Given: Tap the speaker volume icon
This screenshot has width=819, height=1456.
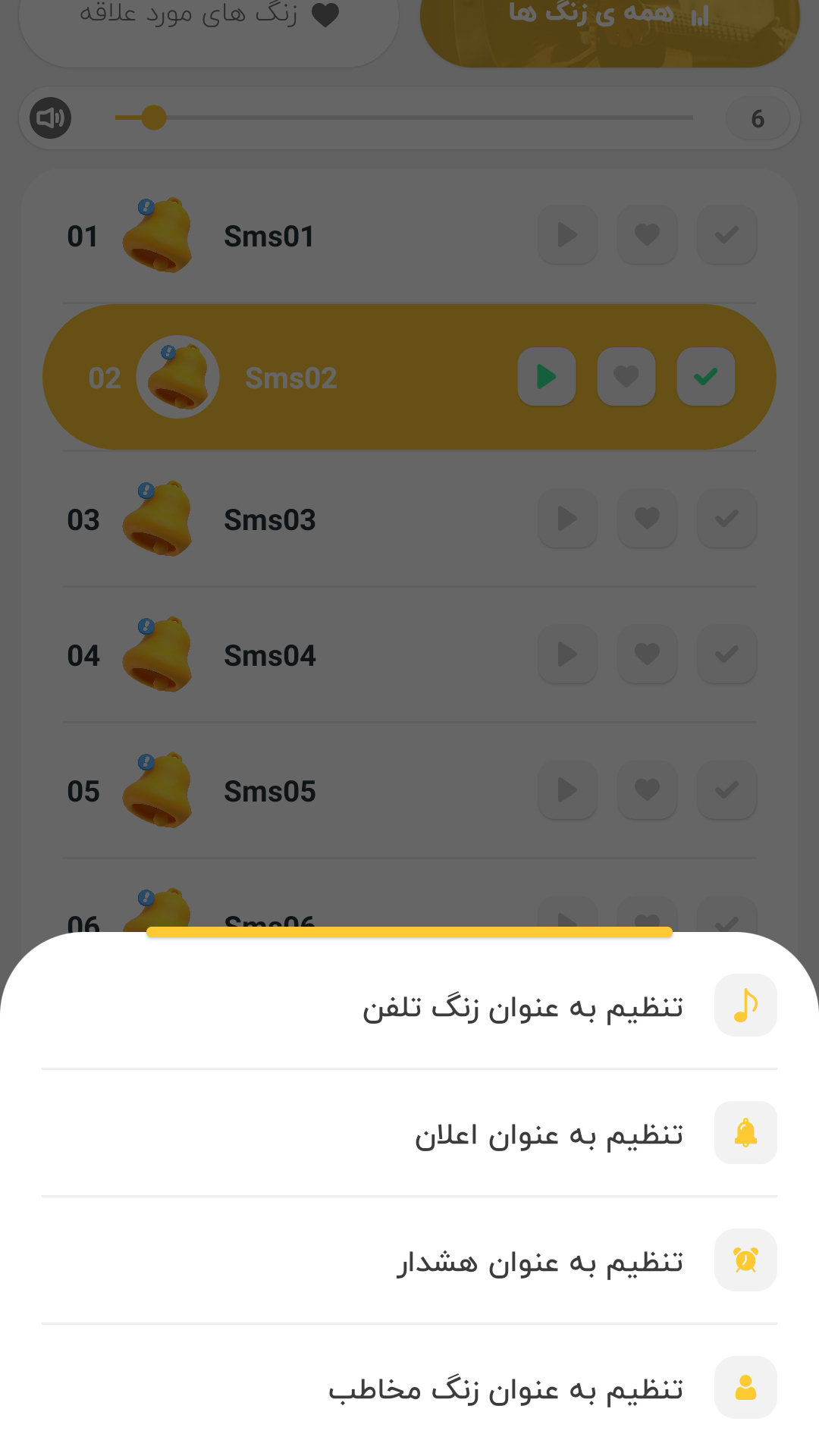Looking at the screenshot, I should point(50,118).
